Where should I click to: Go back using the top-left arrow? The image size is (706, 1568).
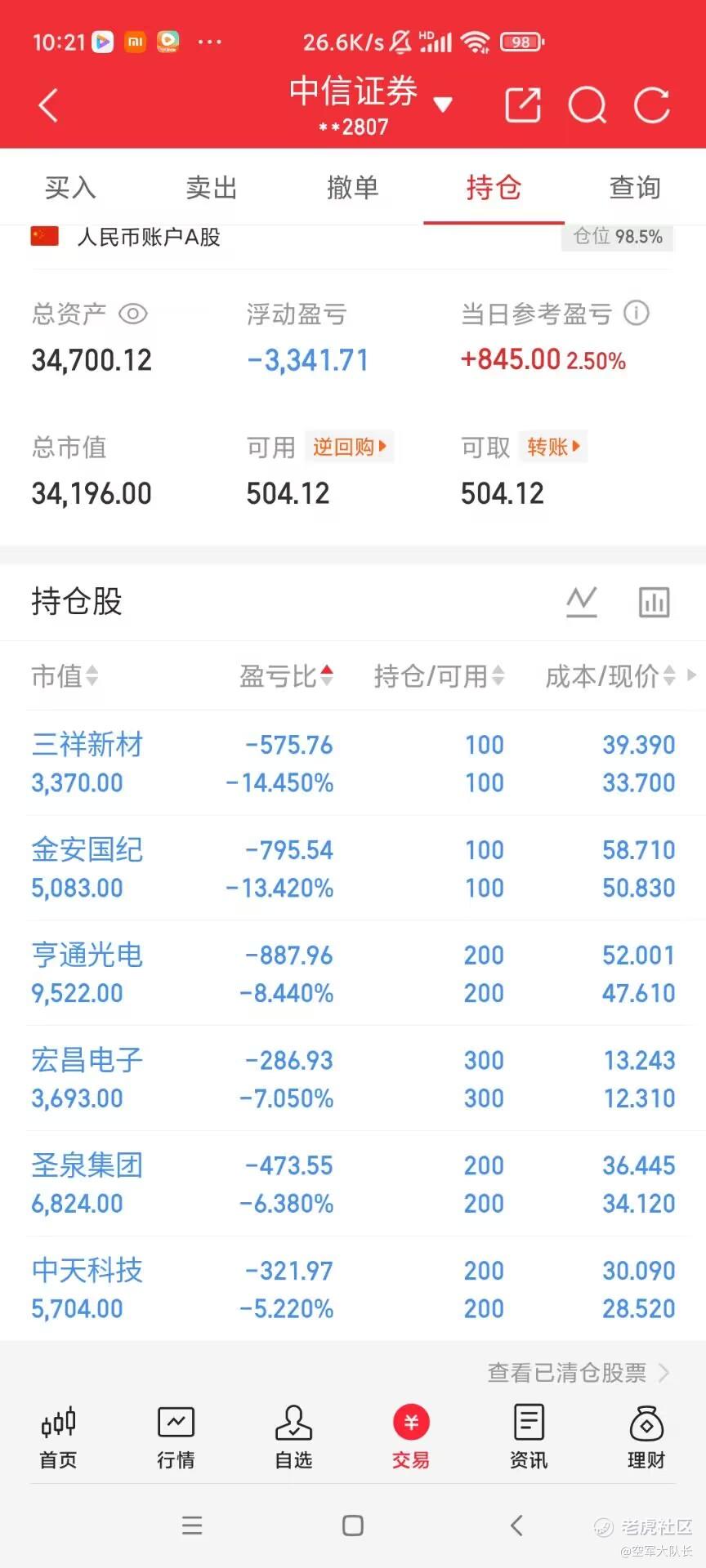(48, 105)
